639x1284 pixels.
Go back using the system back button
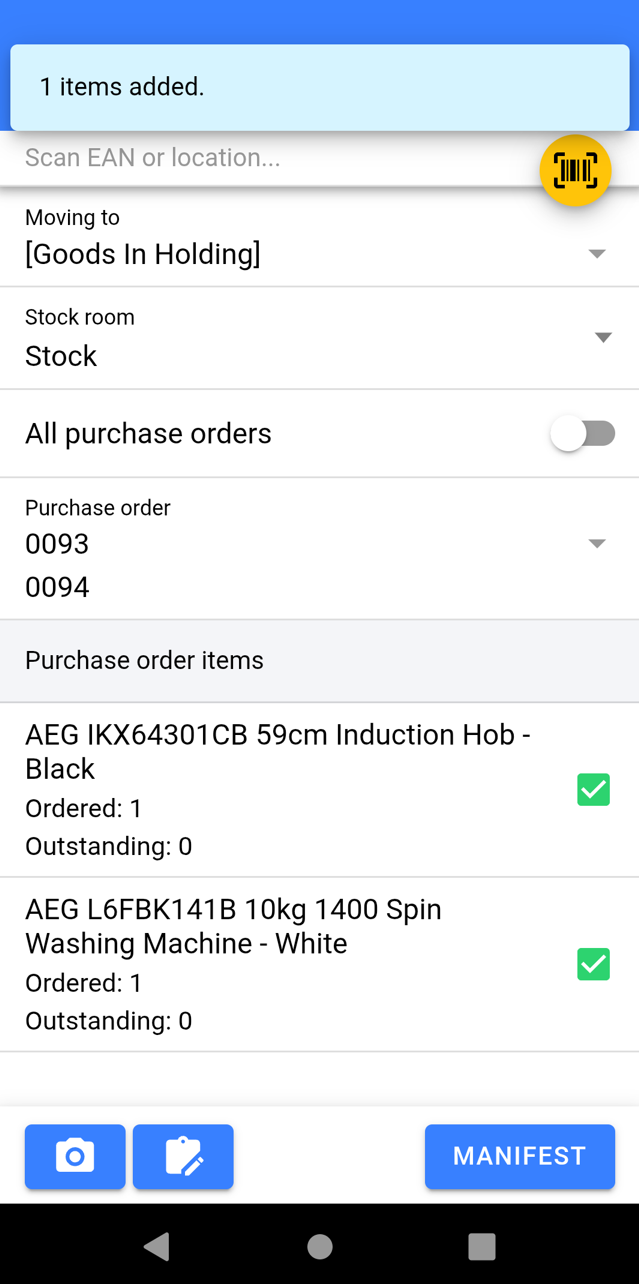[x=157, y=1246]
